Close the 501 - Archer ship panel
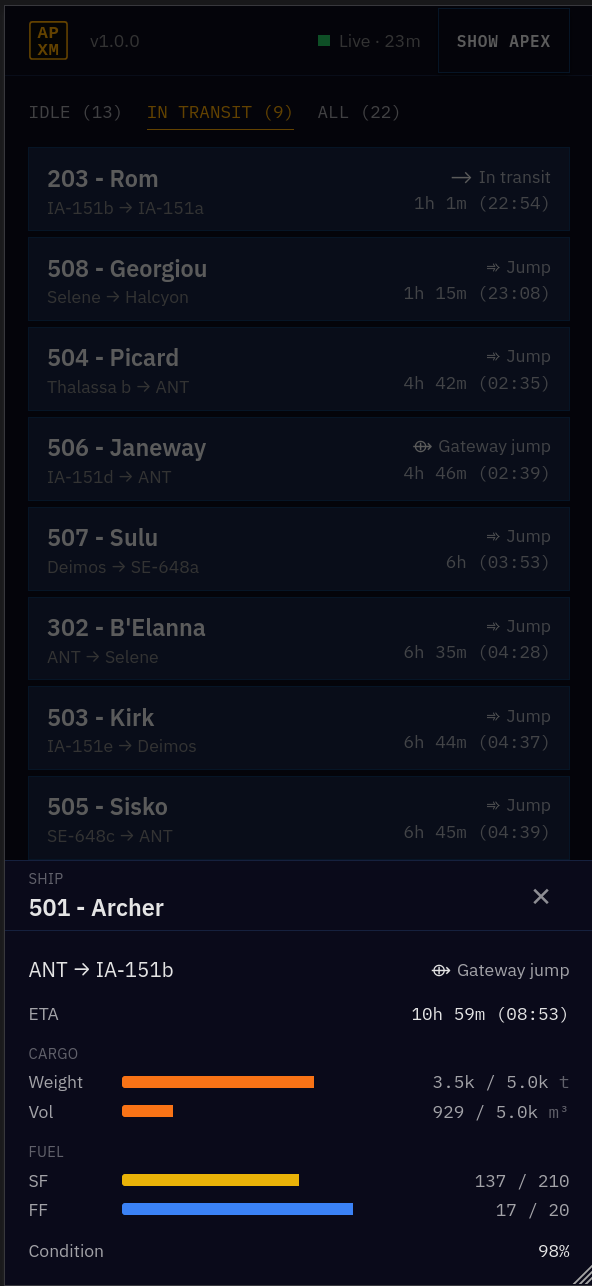Screen dimensions: 592x1286 point(541,896)
